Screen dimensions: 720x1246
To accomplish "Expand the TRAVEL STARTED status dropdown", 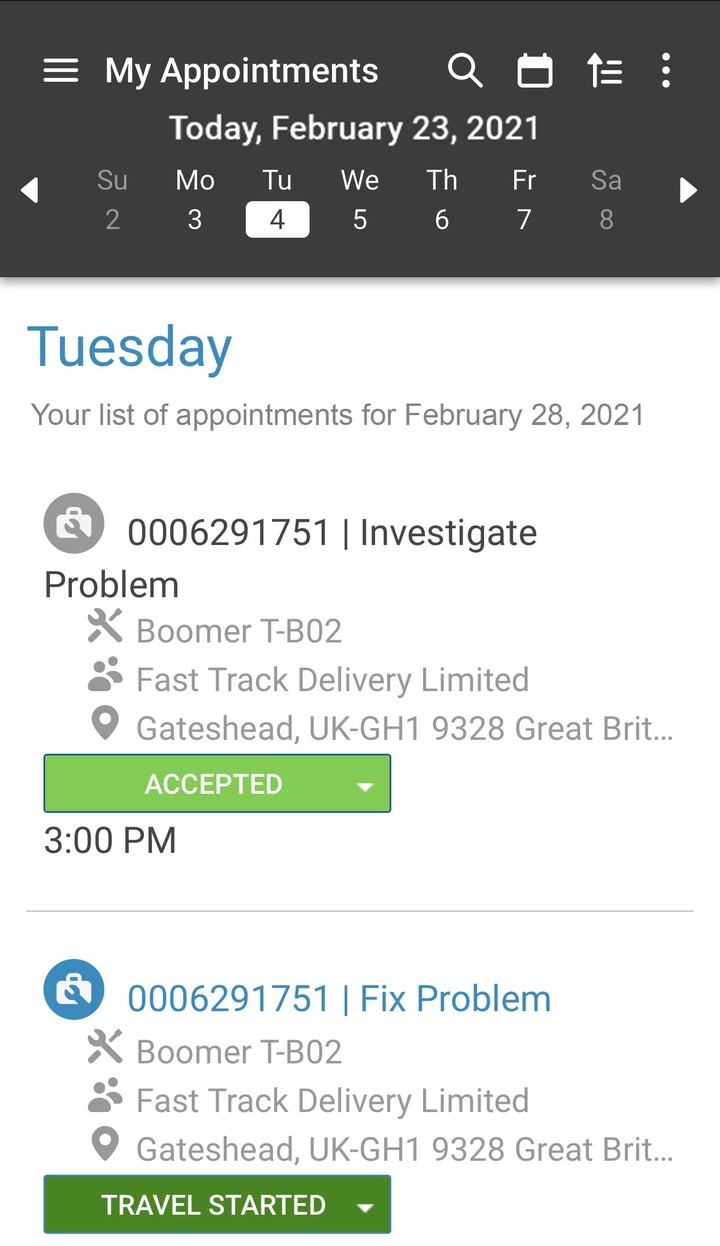I will pyautogui.click(x=364, y=1204).
